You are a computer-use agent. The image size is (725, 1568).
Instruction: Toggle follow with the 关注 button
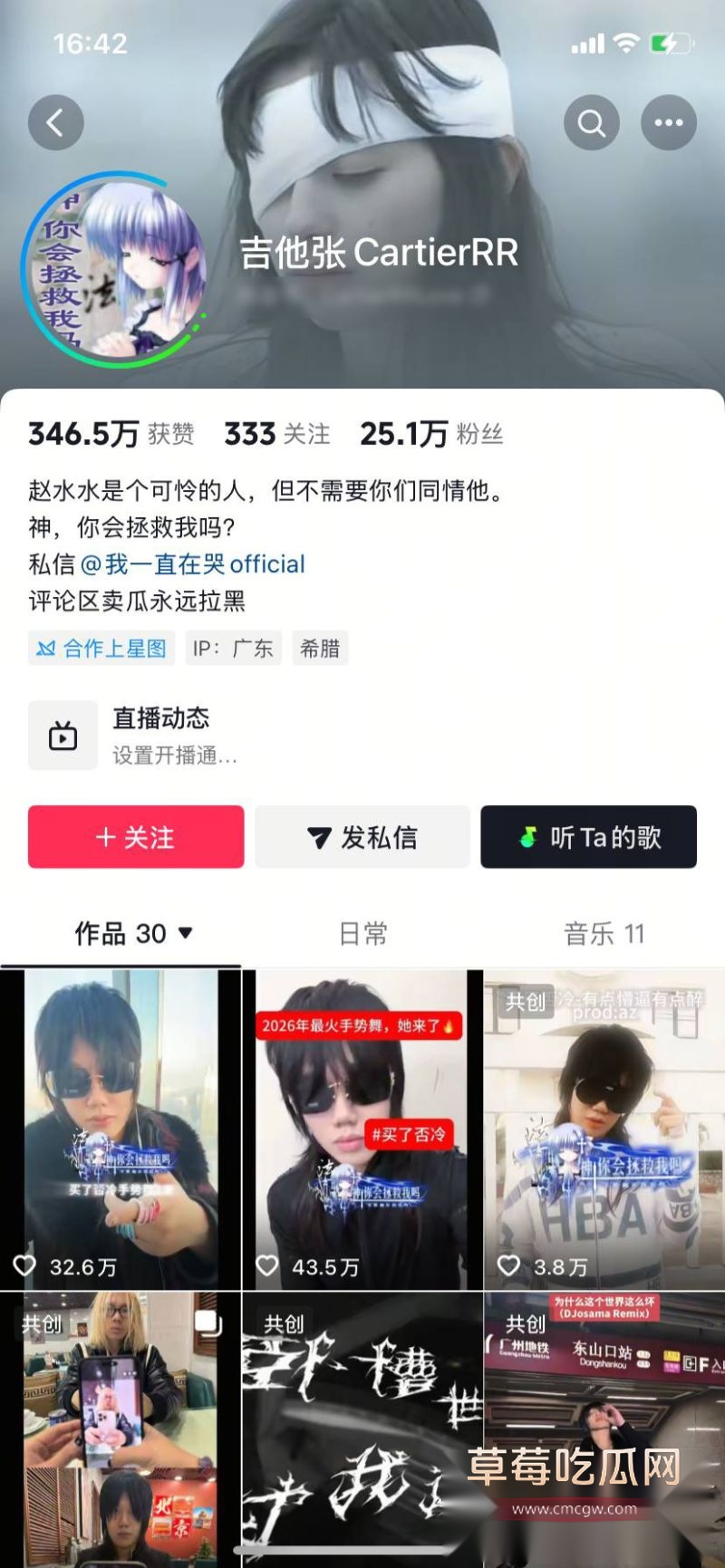134,838
